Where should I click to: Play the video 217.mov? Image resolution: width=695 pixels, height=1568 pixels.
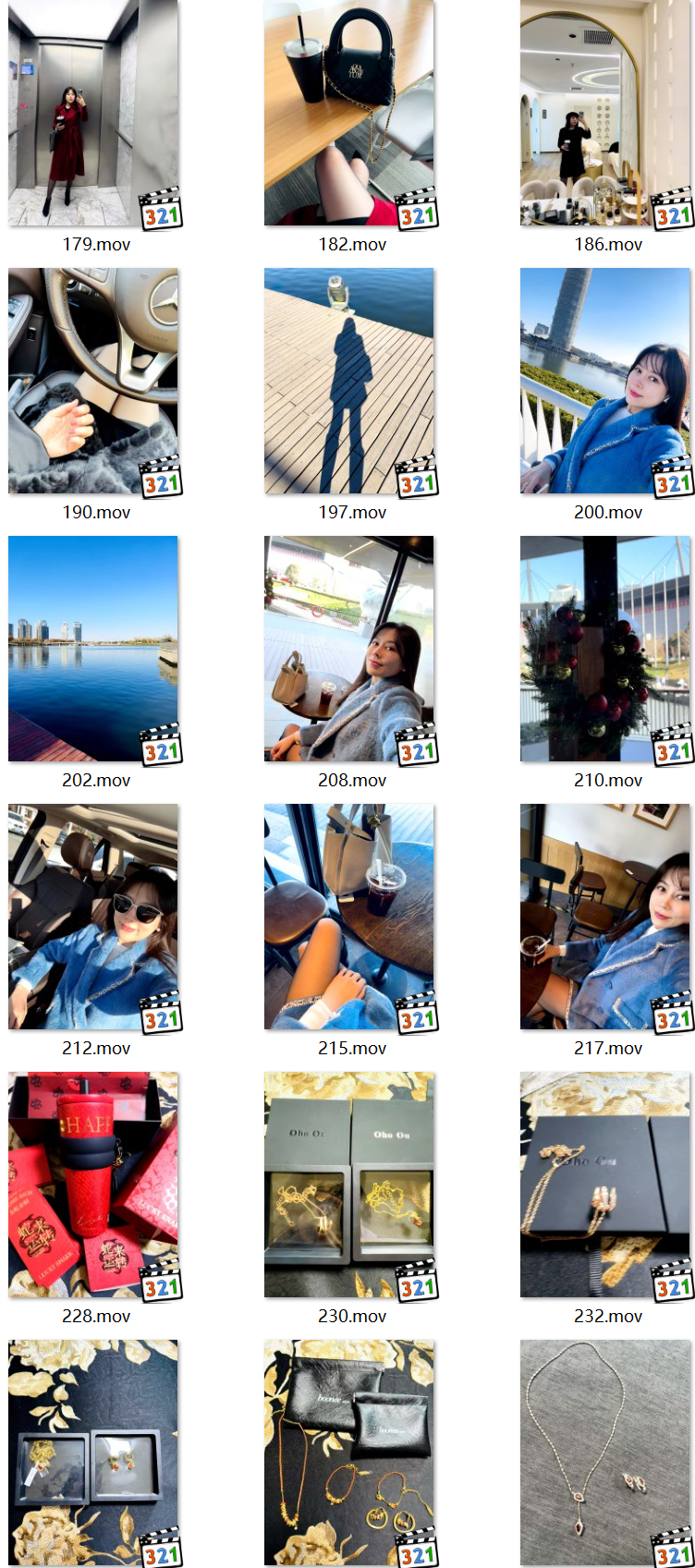(605, 917)
